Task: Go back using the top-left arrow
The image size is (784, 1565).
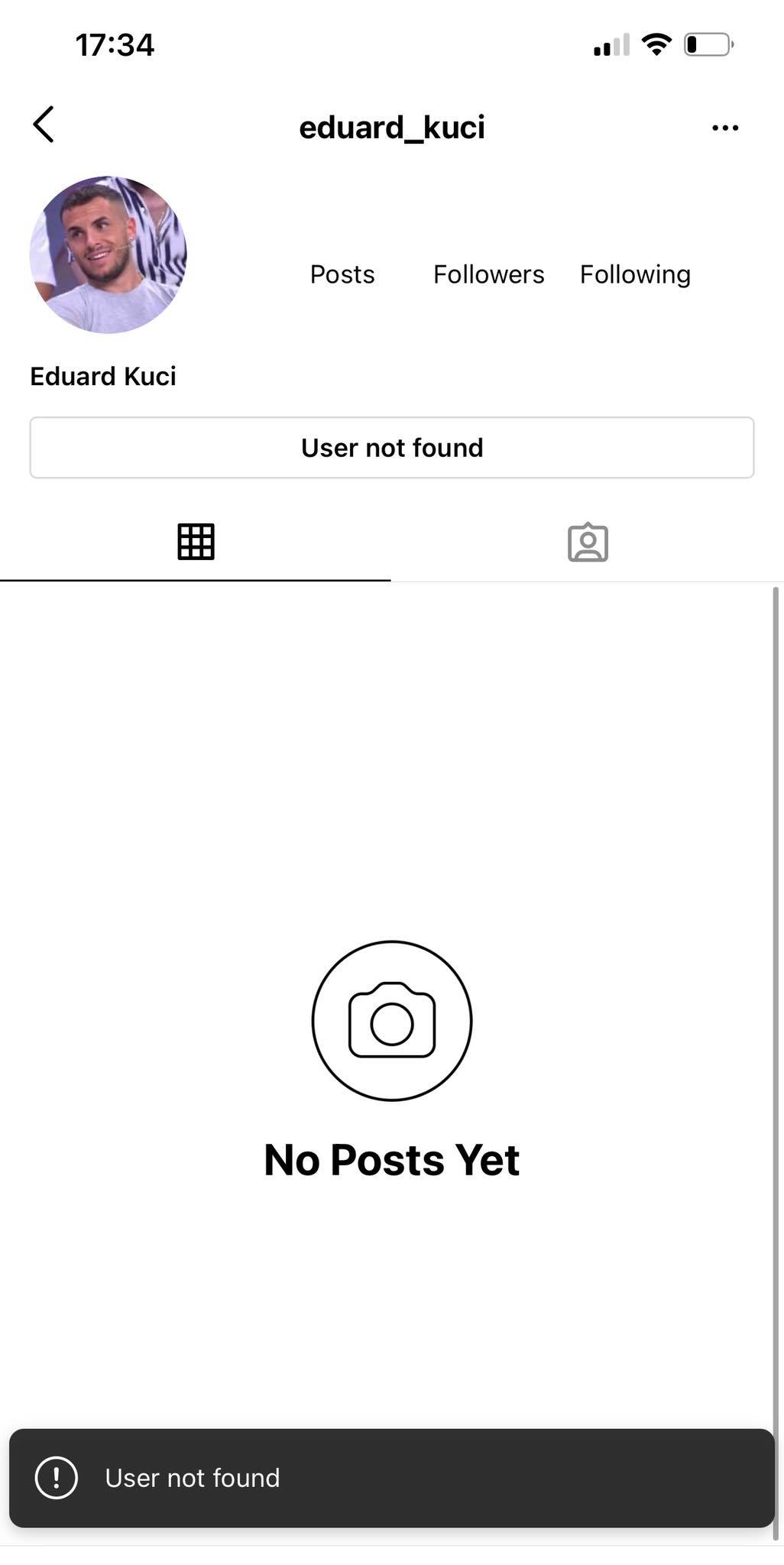Action: tap(44, 125)
